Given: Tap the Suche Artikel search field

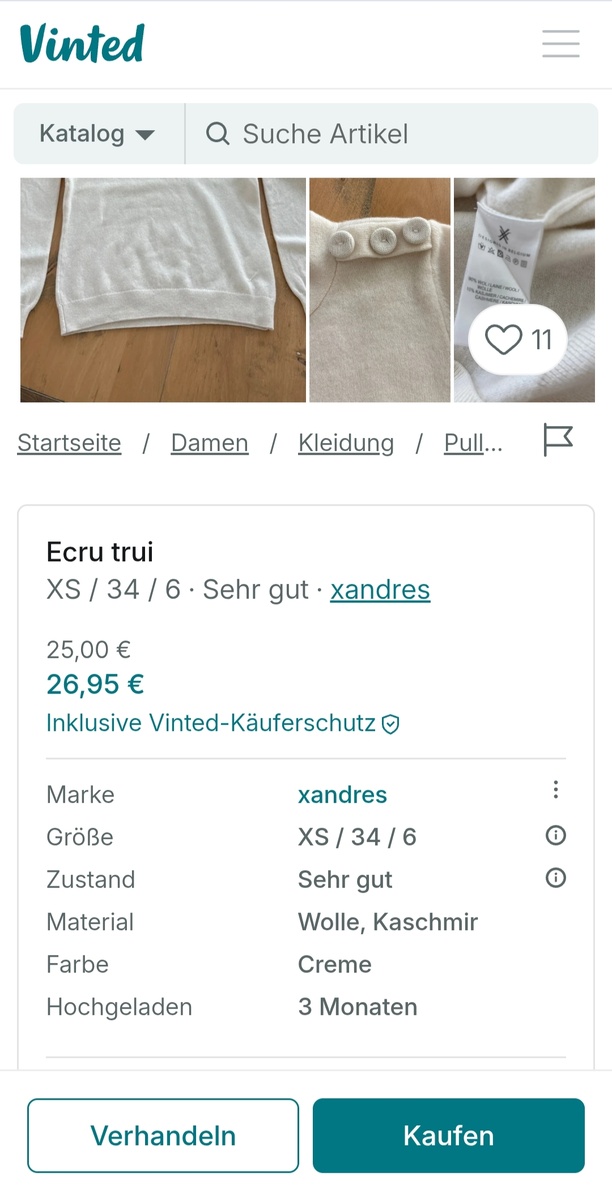Looking at the screenshot, I should [x=392, y=134].
